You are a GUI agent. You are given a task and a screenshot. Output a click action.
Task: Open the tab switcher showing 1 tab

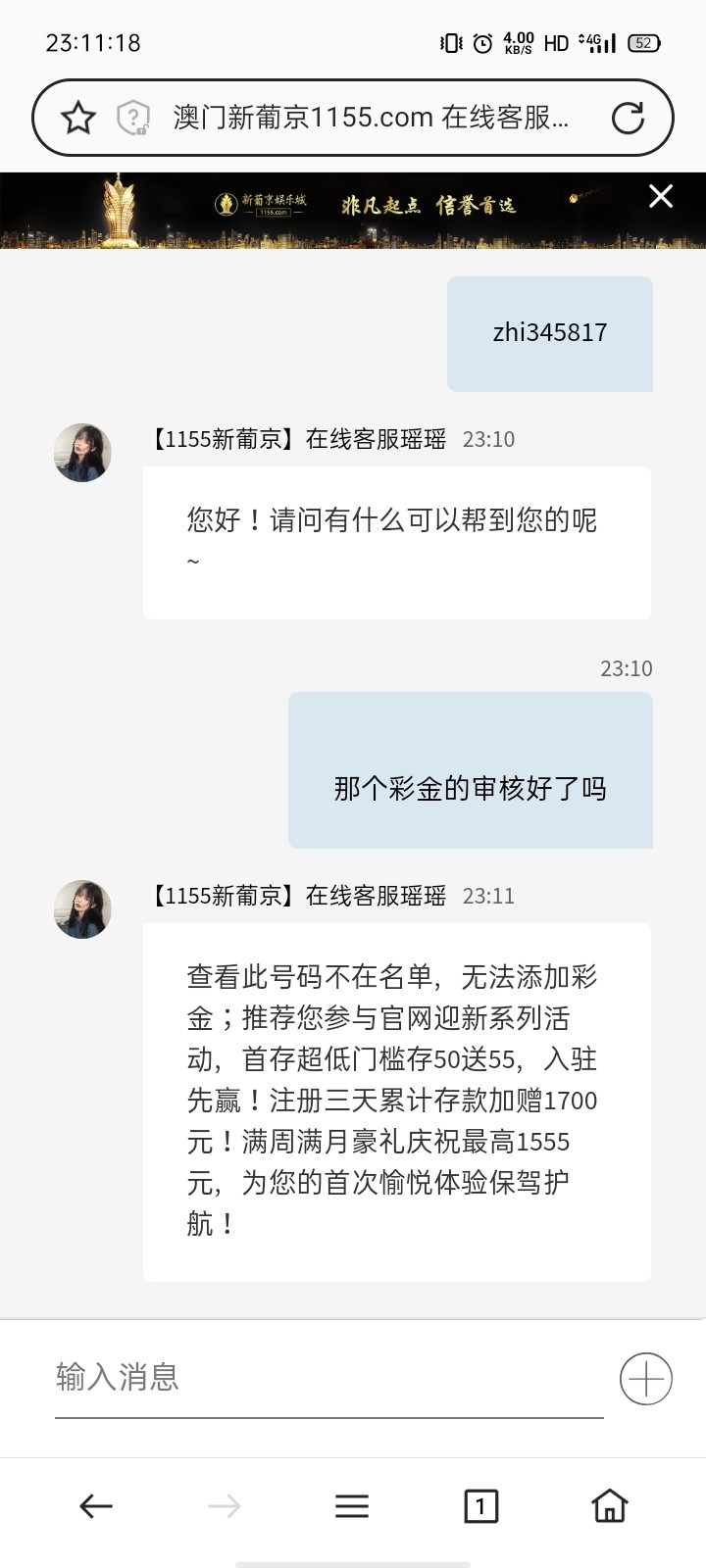[x=480, y=1505]
